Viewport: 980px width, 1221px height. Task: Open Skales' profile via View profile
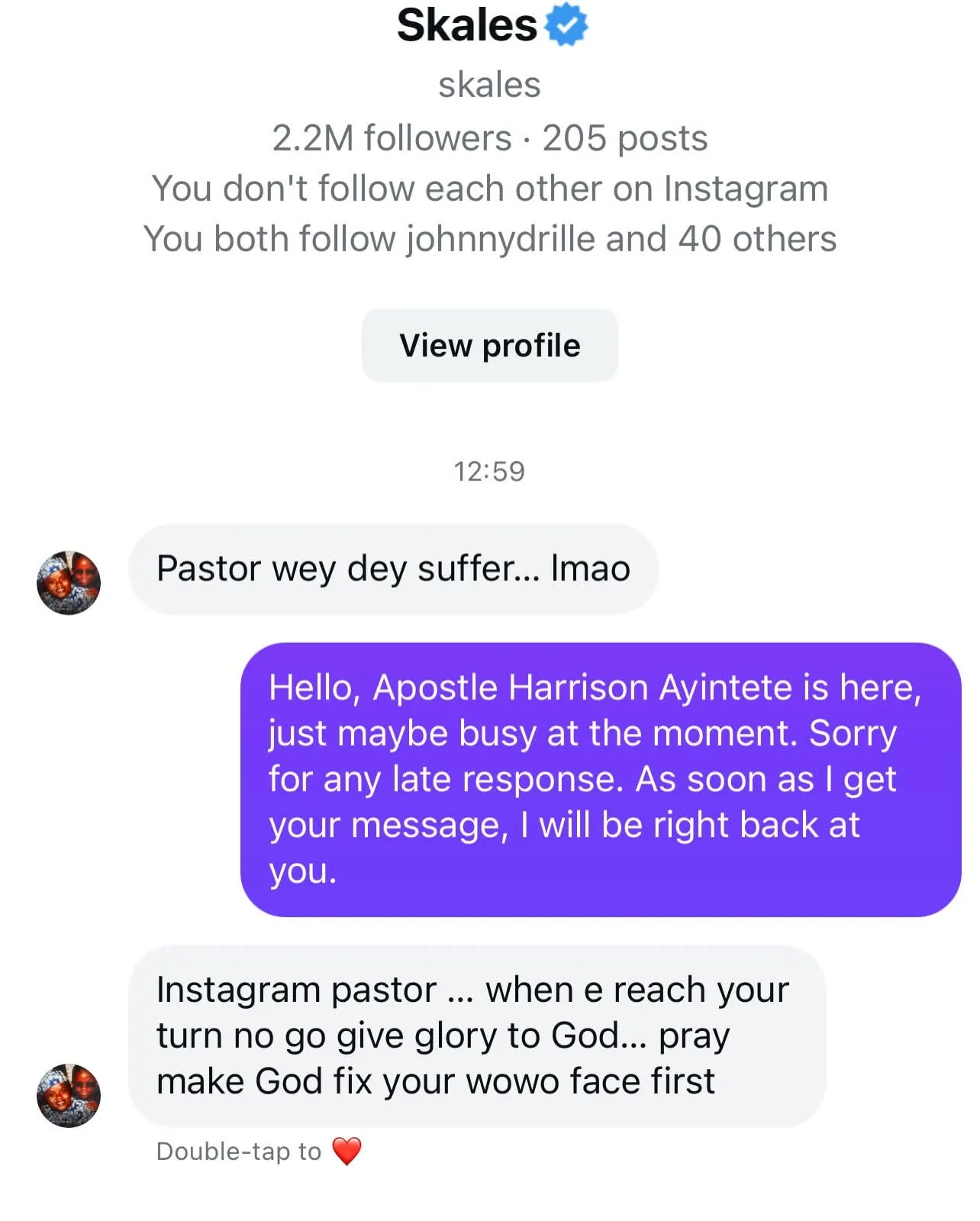(489, 345)
